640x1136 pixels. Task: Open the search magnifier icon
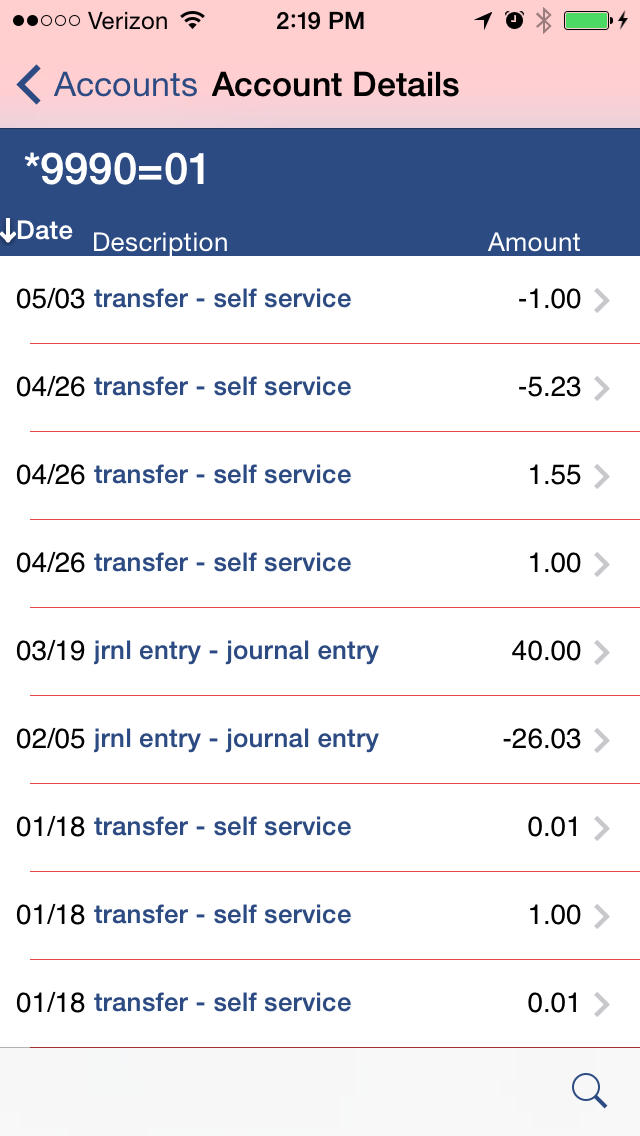tap(589, 1091)
